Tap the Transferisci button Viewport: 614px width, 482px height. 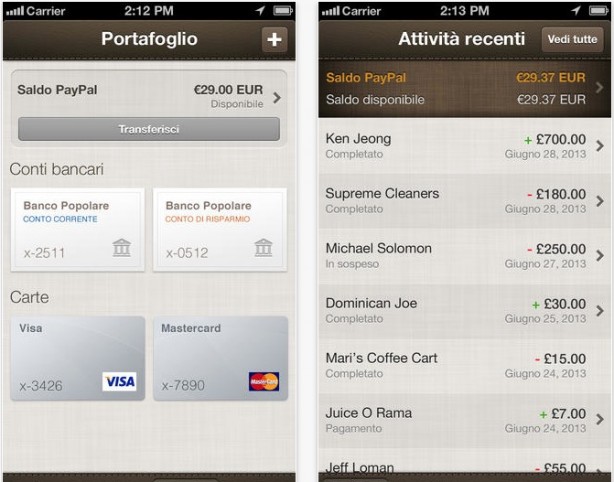(149, 129)
